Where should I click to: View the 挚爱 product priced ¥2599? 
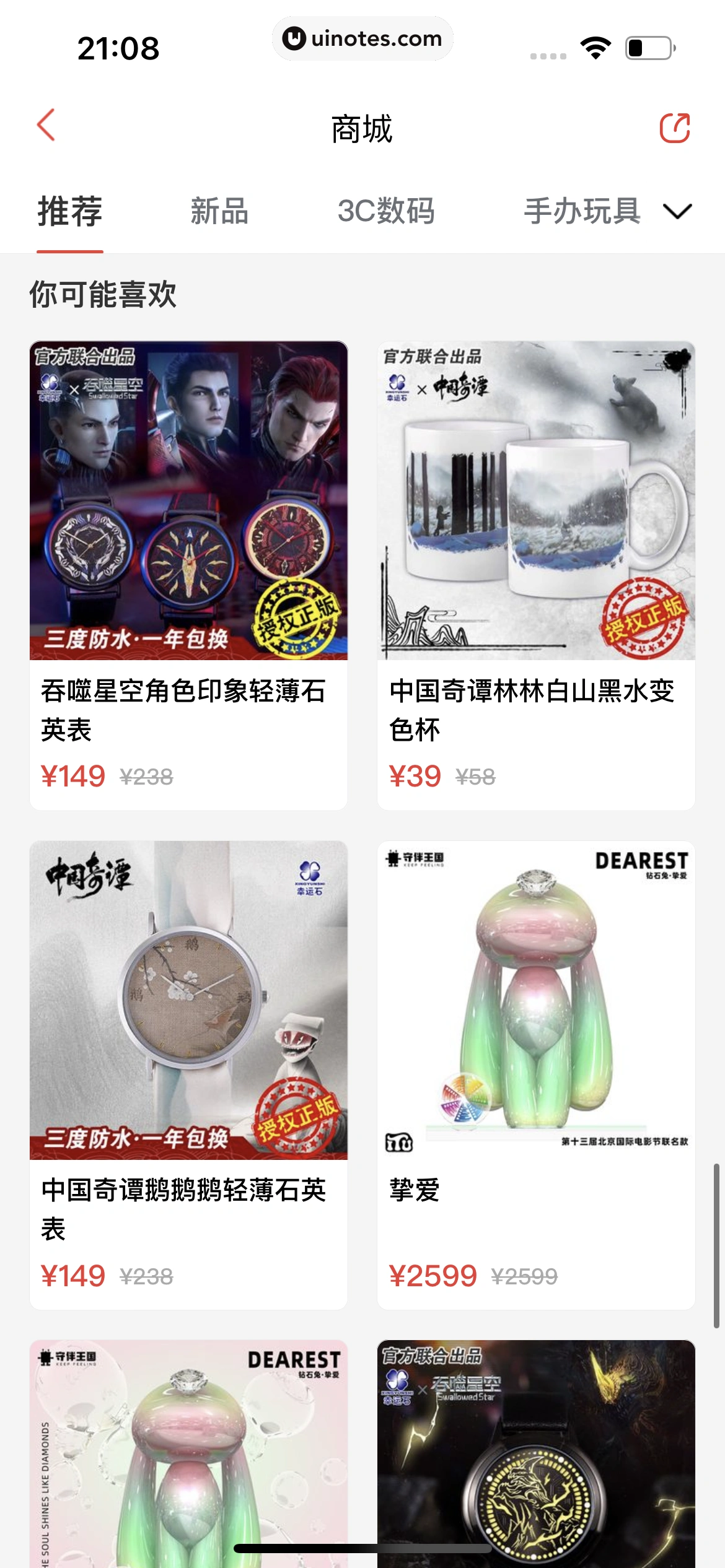(x=536, y=1074)
